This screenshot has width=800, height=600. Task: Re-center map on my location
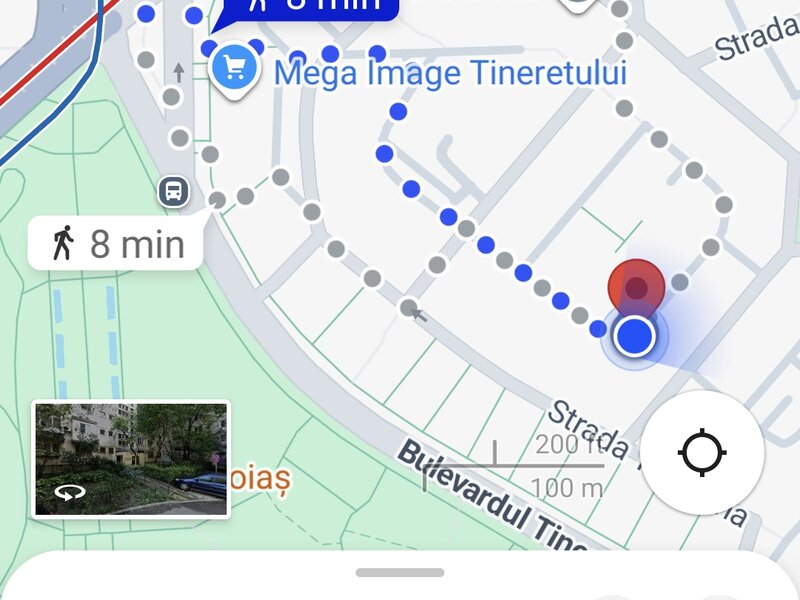tap(702, 453)
